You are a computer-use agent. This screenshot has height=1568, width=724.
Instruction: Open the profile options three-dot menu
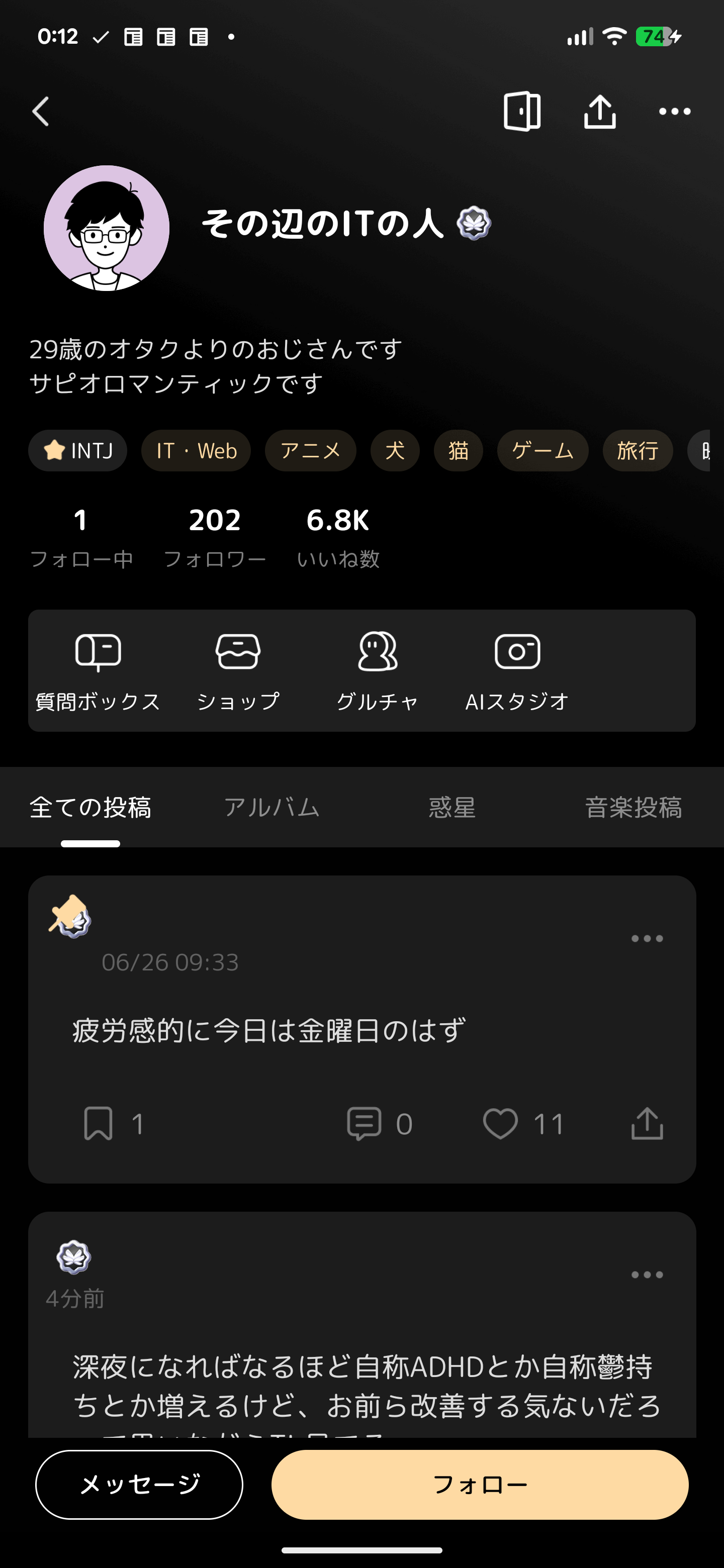click(x=675, y=111)
